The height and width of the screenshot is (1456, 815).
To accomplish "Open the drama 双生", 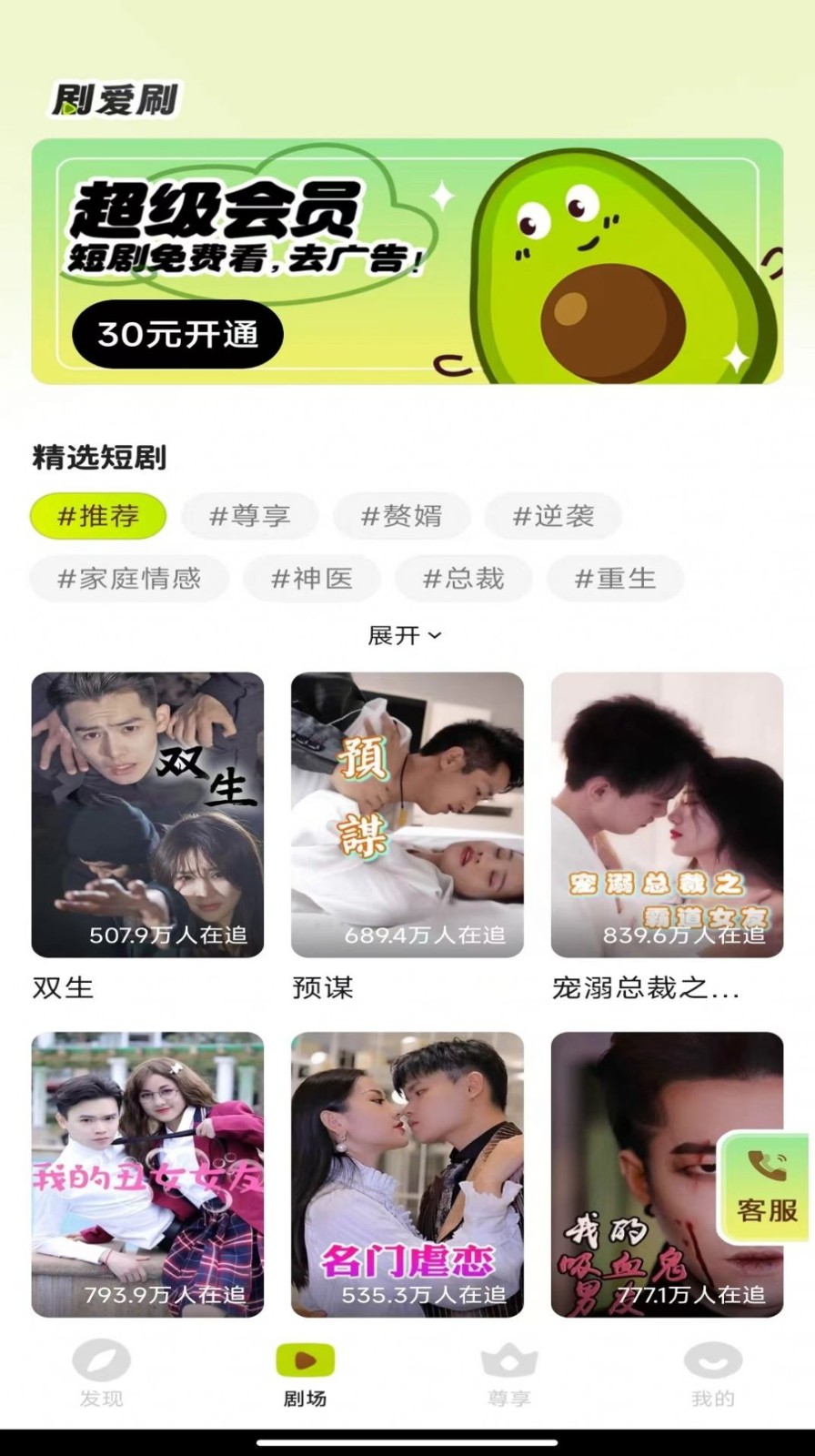I will pyautogui.click(x=147, y=814).
